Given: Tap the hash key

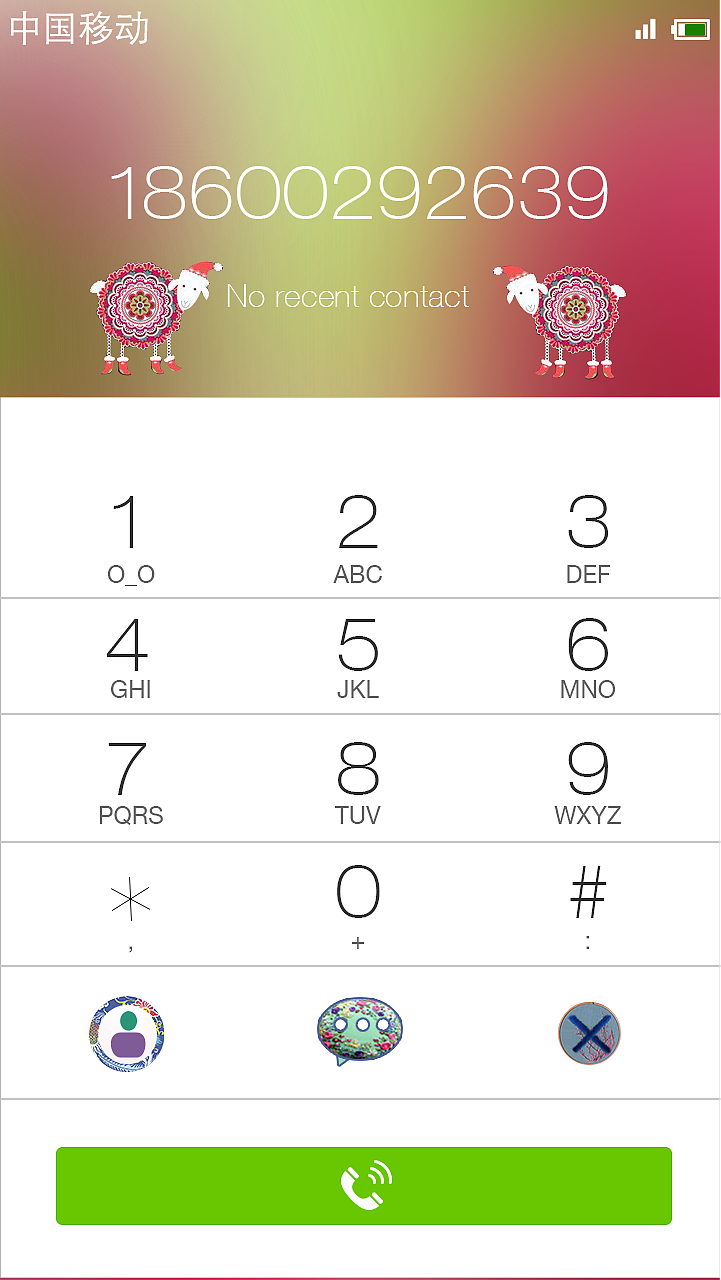Looking at the screenshot, I should click(x=588, y=906).
